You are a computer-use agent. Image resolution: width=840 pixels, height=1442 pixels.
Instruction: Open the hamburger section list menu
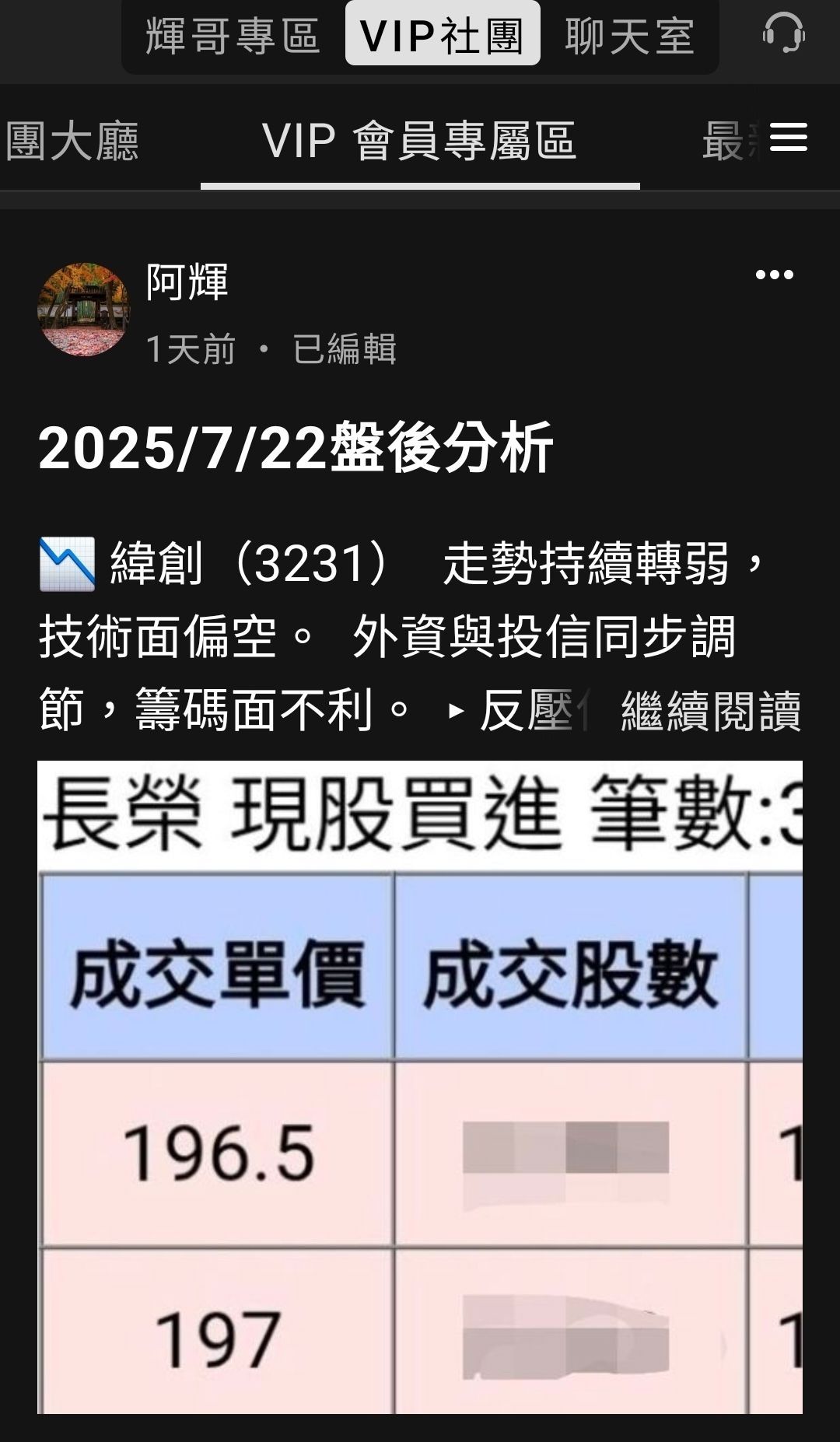click(788, 138)
